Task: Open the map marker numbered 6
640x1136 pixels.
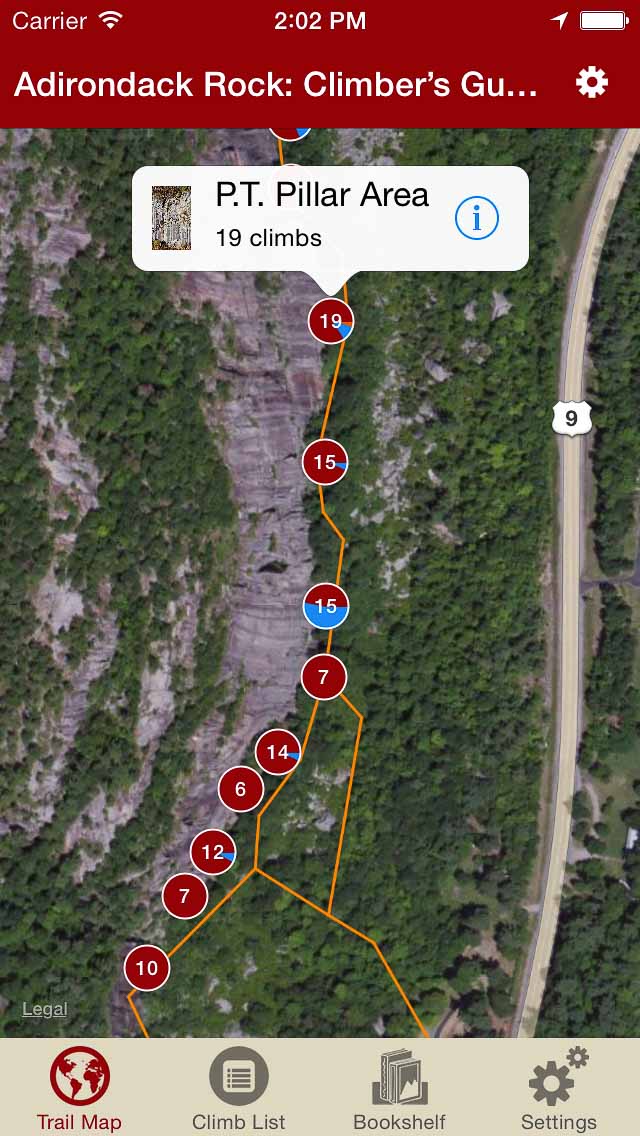Action: [x=241, y=789]
